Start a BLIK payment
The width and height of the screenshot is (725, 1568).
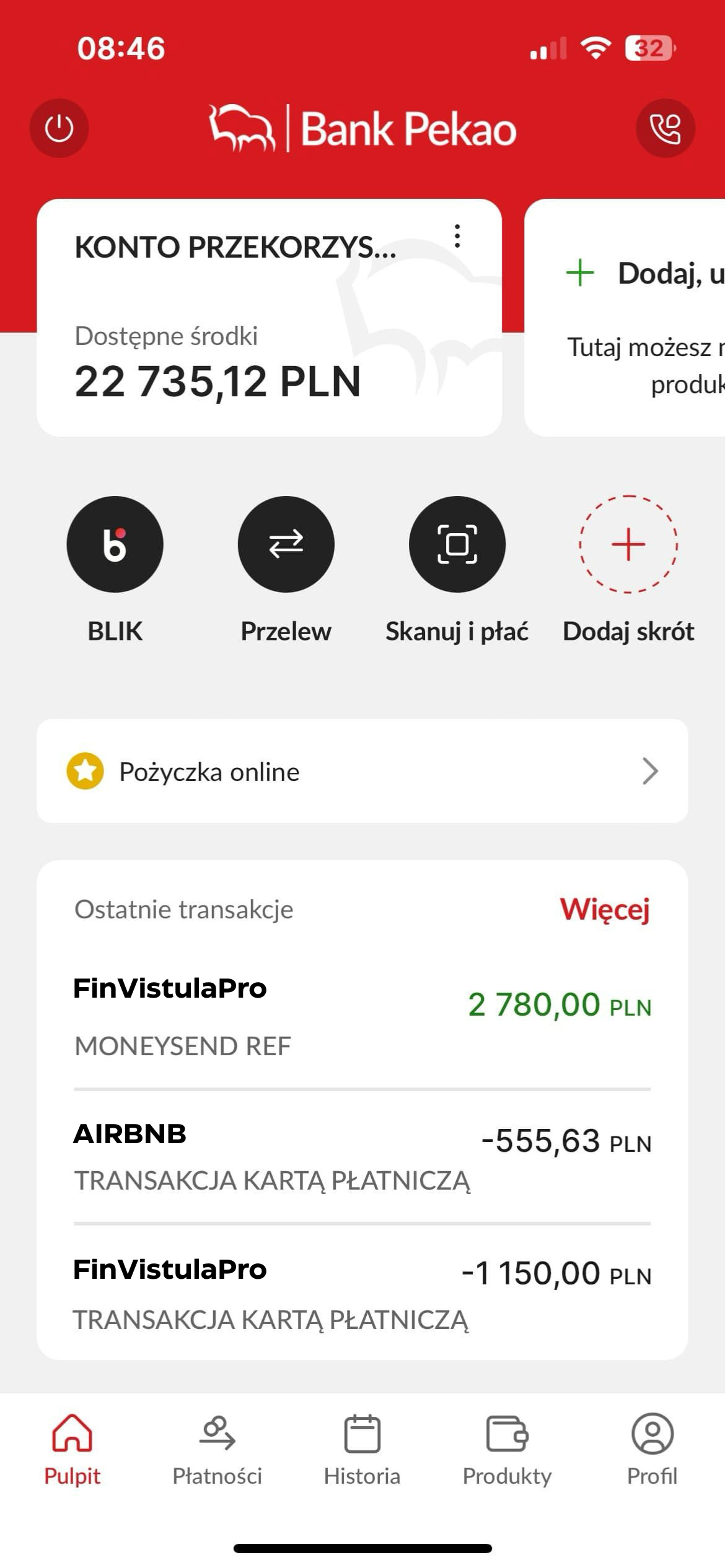115,544
